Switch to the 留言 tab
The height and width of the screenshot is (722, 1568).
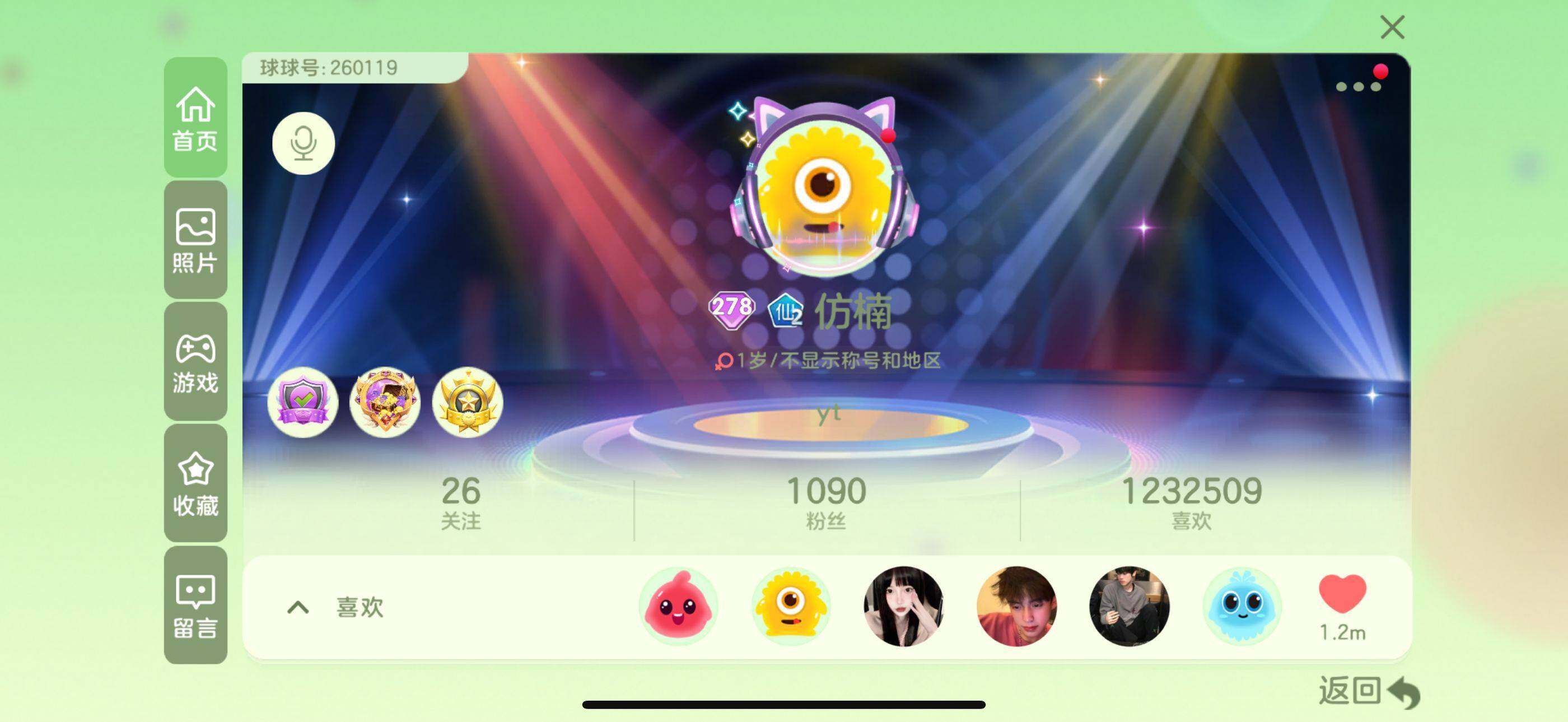[x=195, y=605]
